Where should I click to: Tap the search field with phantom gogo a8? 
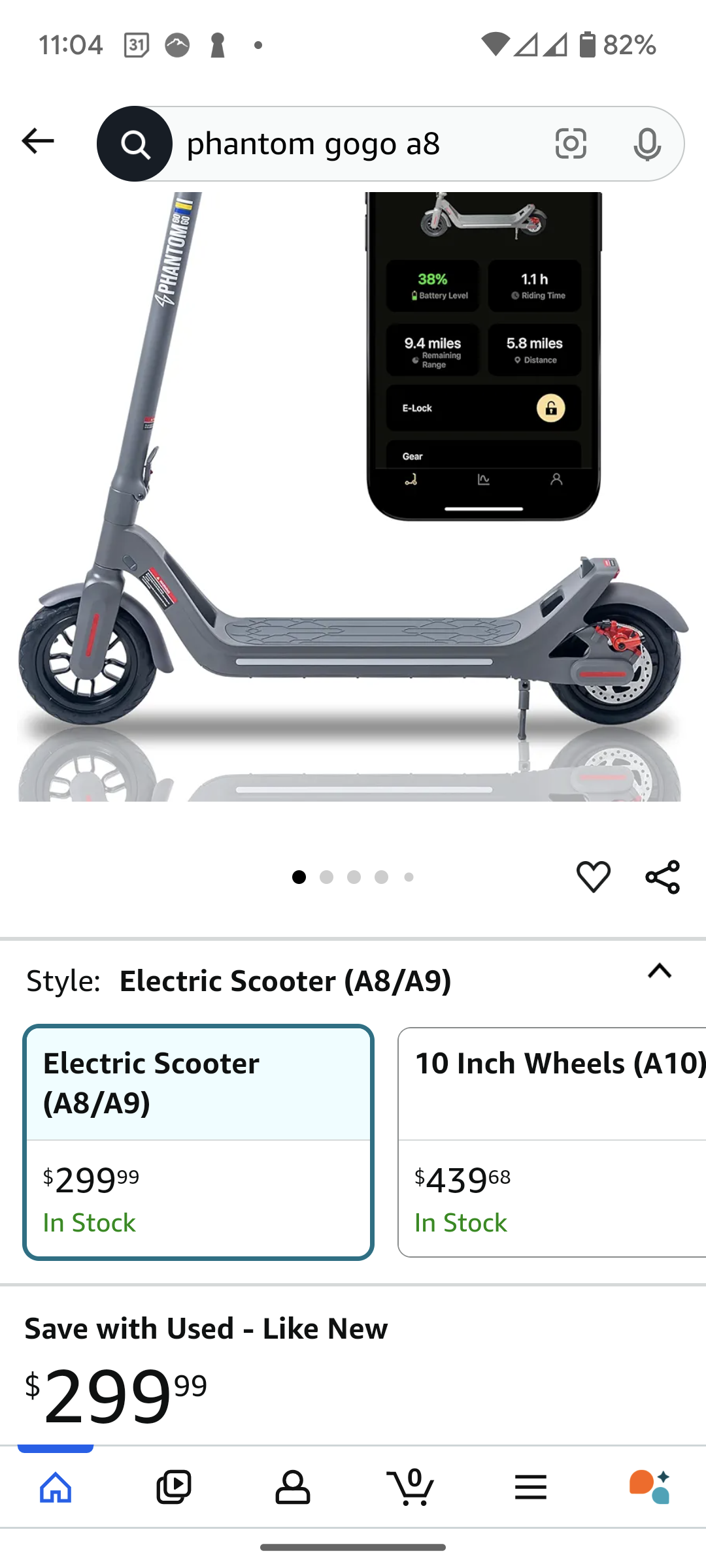pyautogui.click(x=353, y=144)
